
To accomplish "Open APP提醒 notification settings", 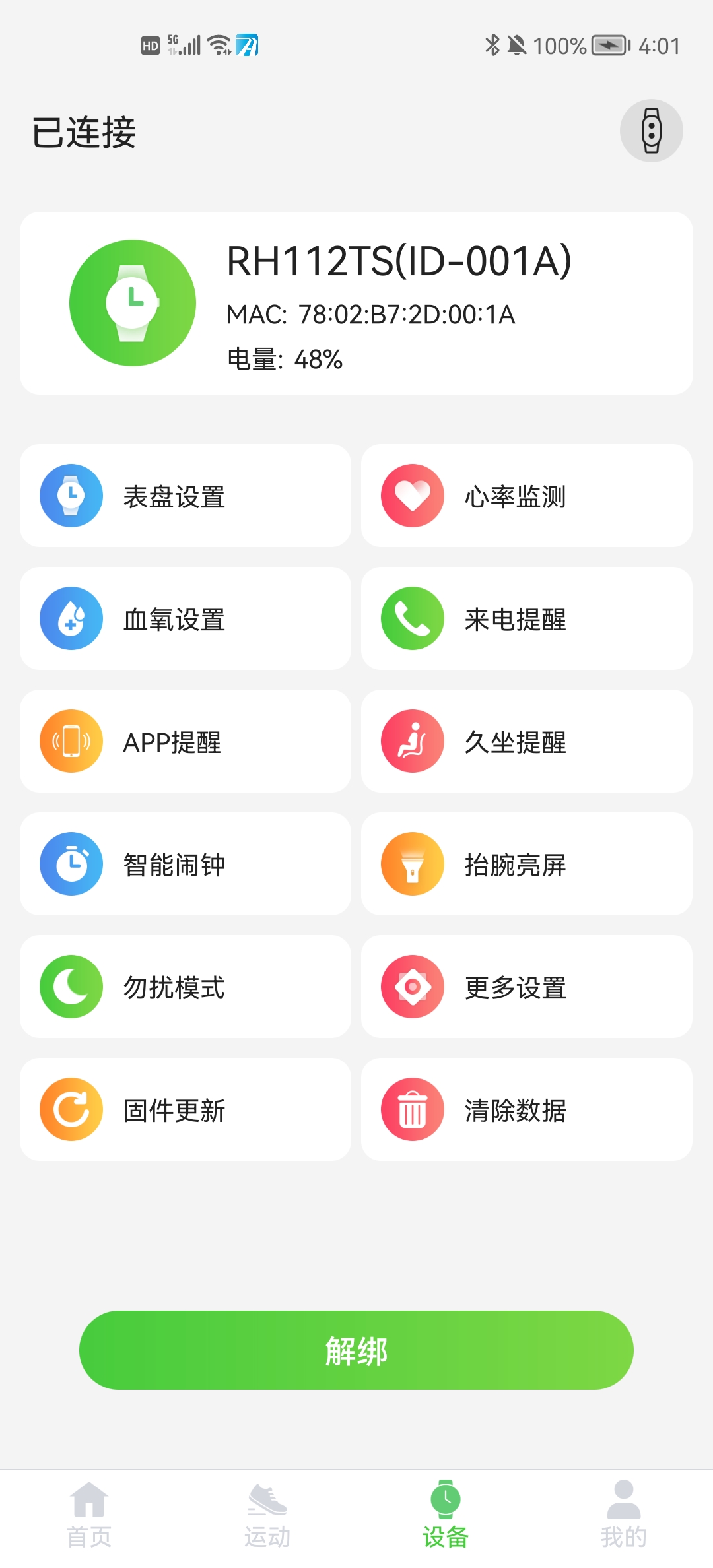I will click(x=186, y=741).
